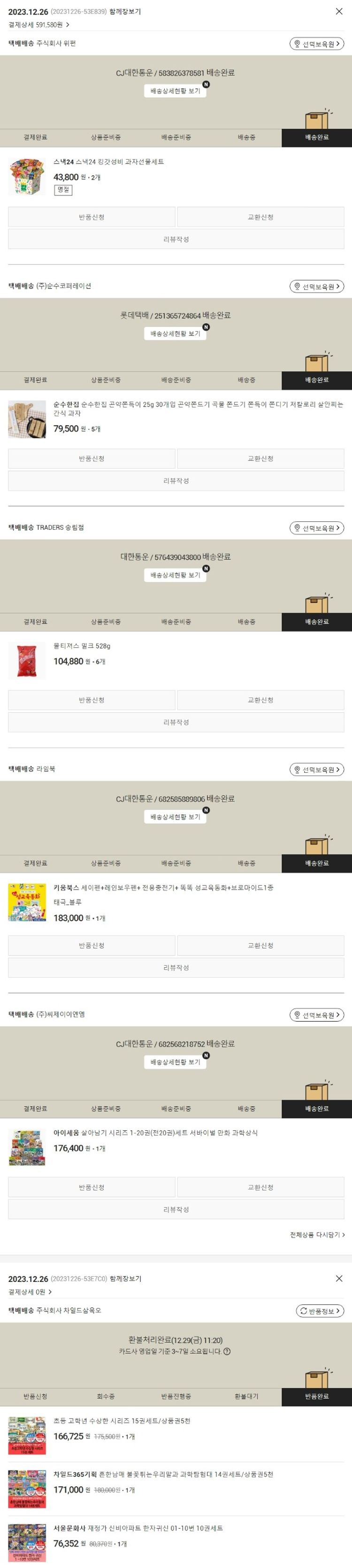The height and width of the screenshot is (1568, 352).
Task: View 배송상세현황 for 롯데택배 shipment
Action: [x=175, y=334]
